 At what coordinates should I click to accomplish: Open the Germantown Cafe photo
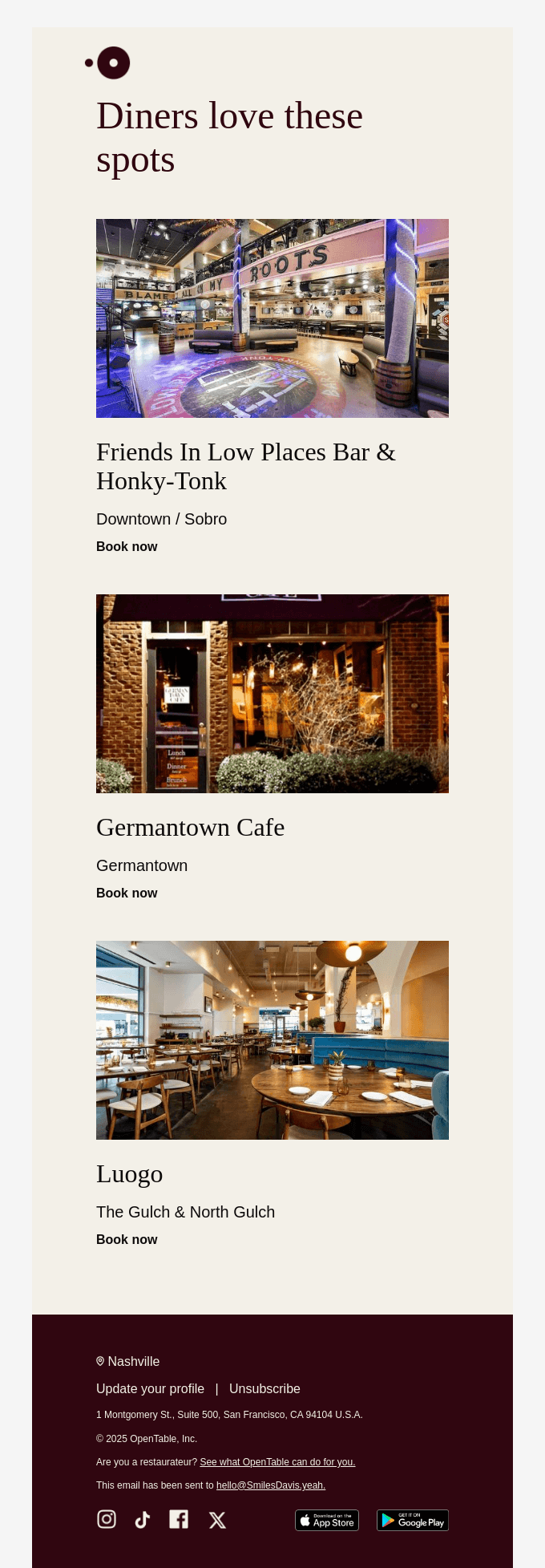point(272,694)
